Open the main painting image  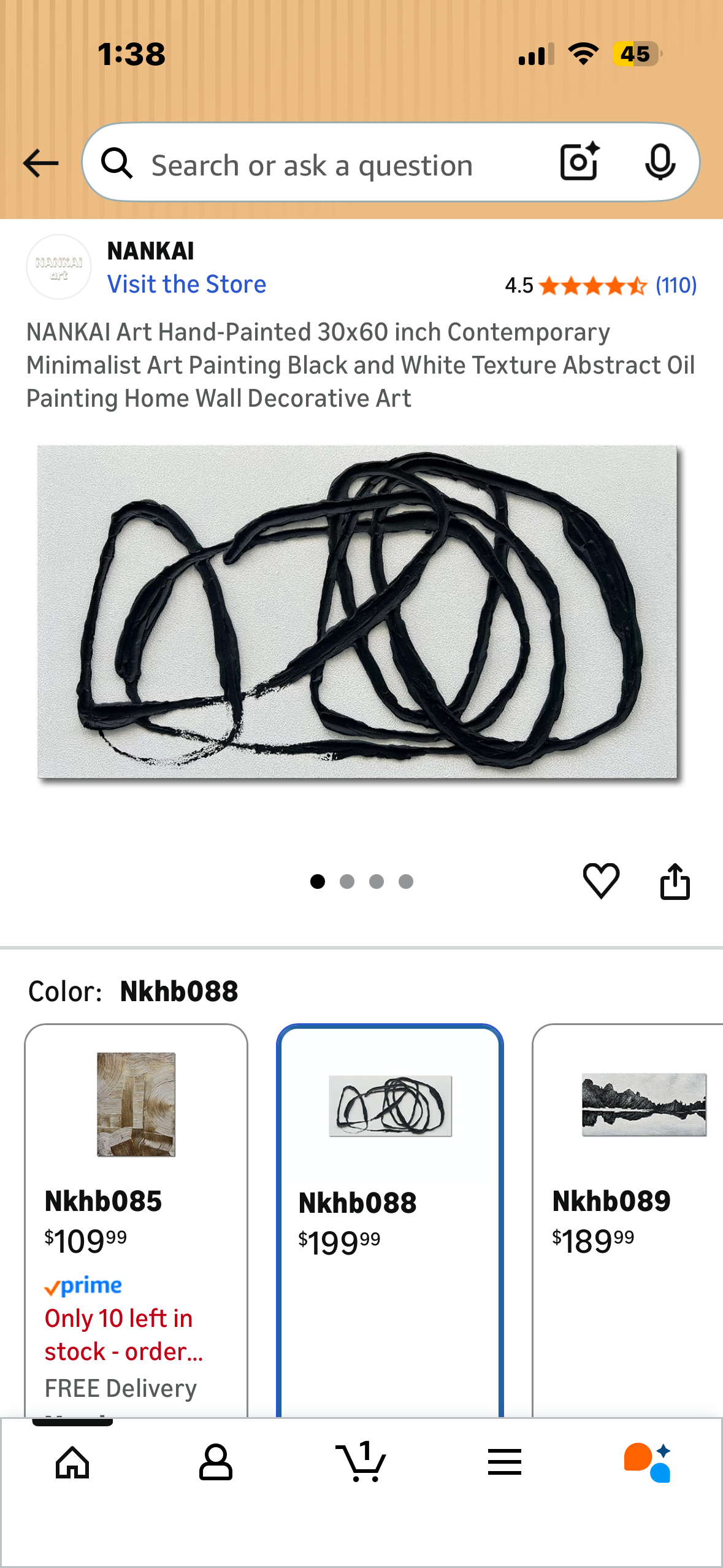(358, 612)
